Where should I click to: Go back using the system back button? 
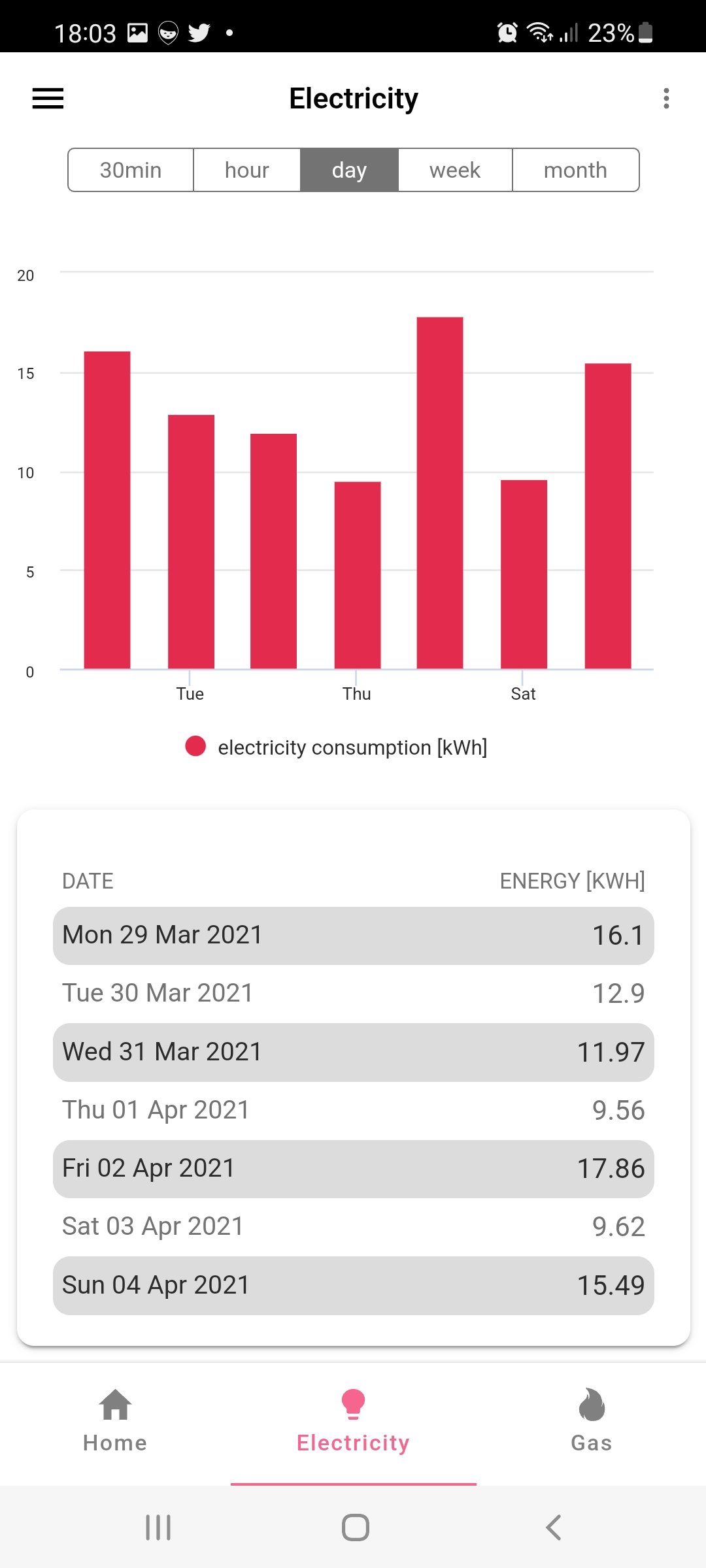[553, 1527]
